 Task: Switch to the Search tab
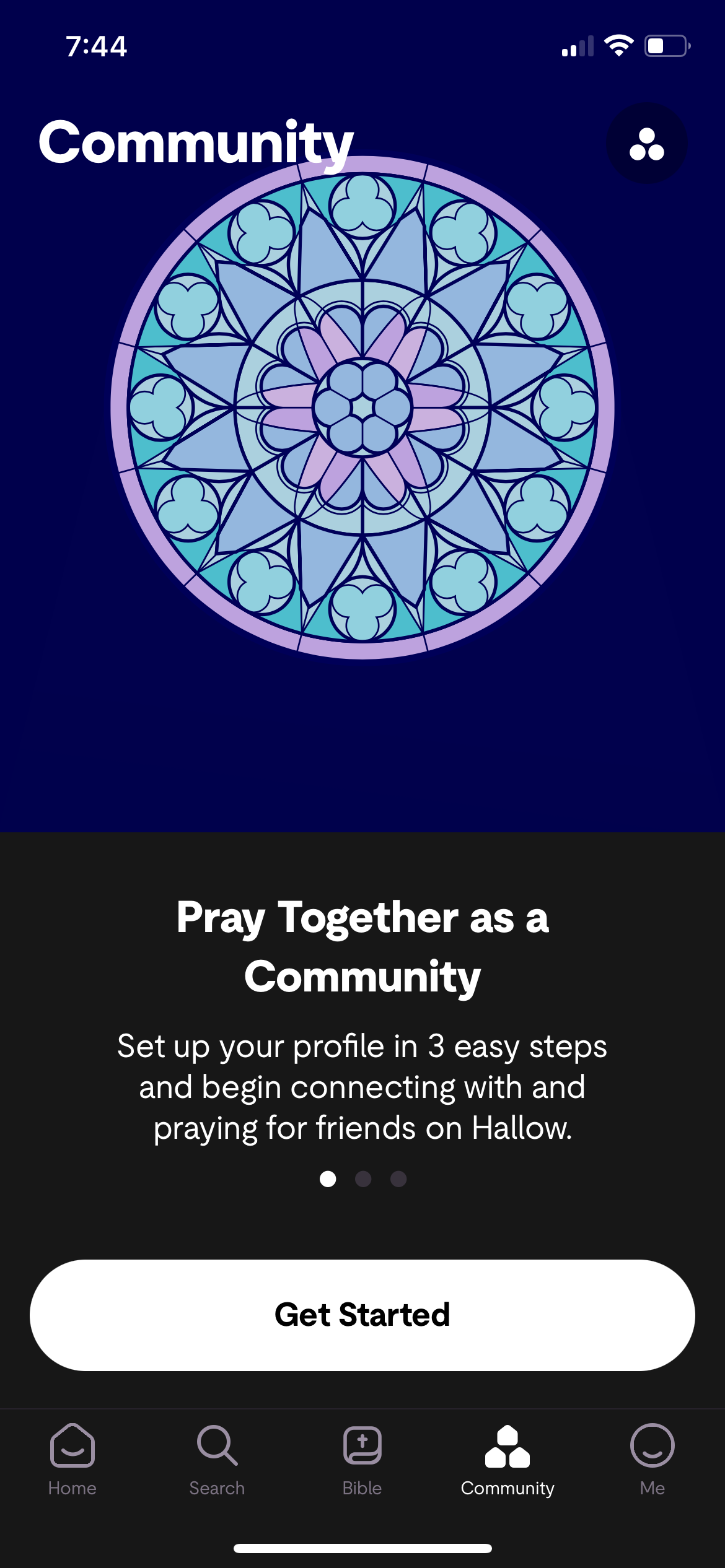click(217, 1459)
